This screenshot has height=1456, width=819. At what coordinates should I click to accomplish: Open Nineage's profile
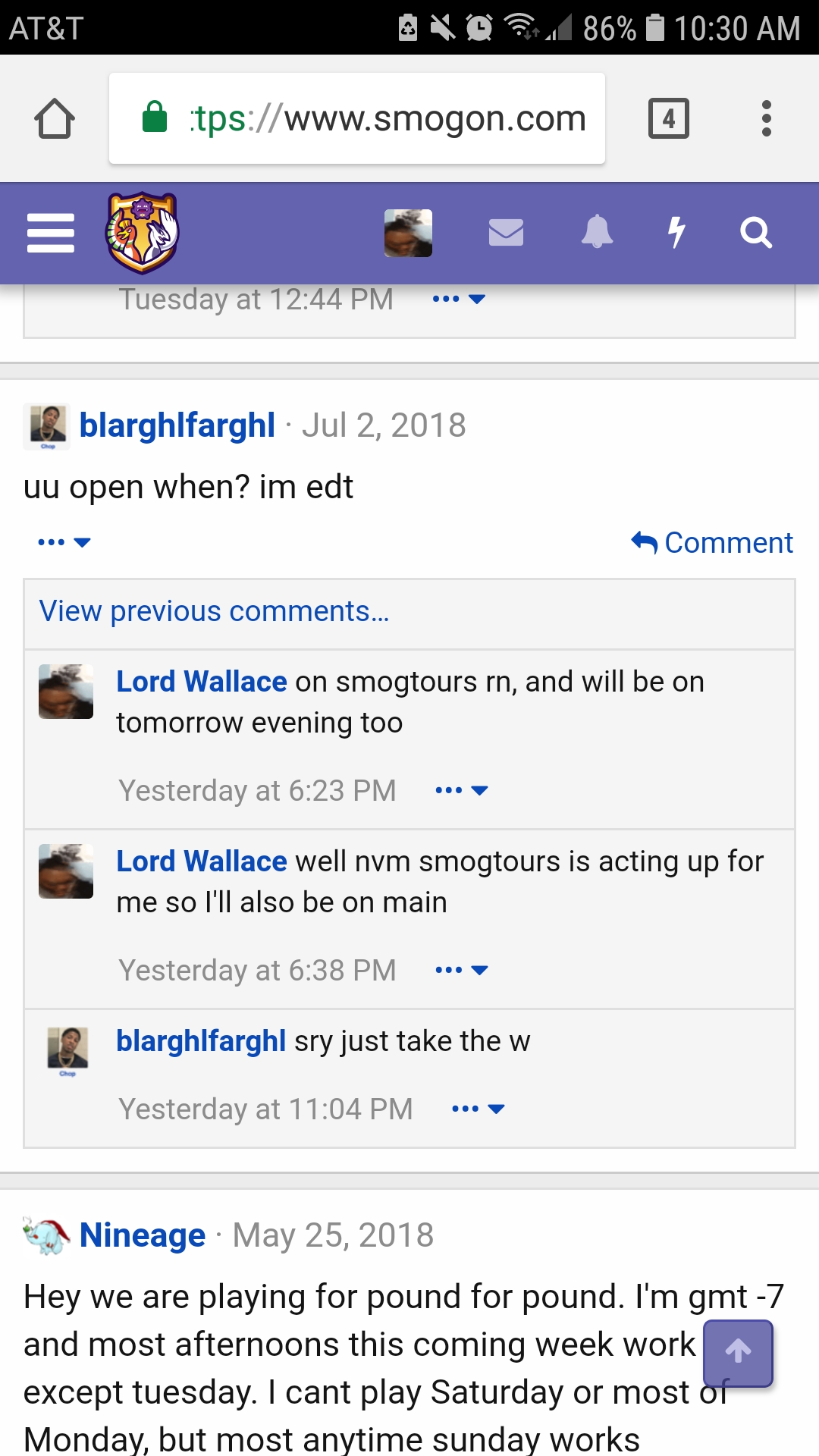click(x=143, y=1235)
